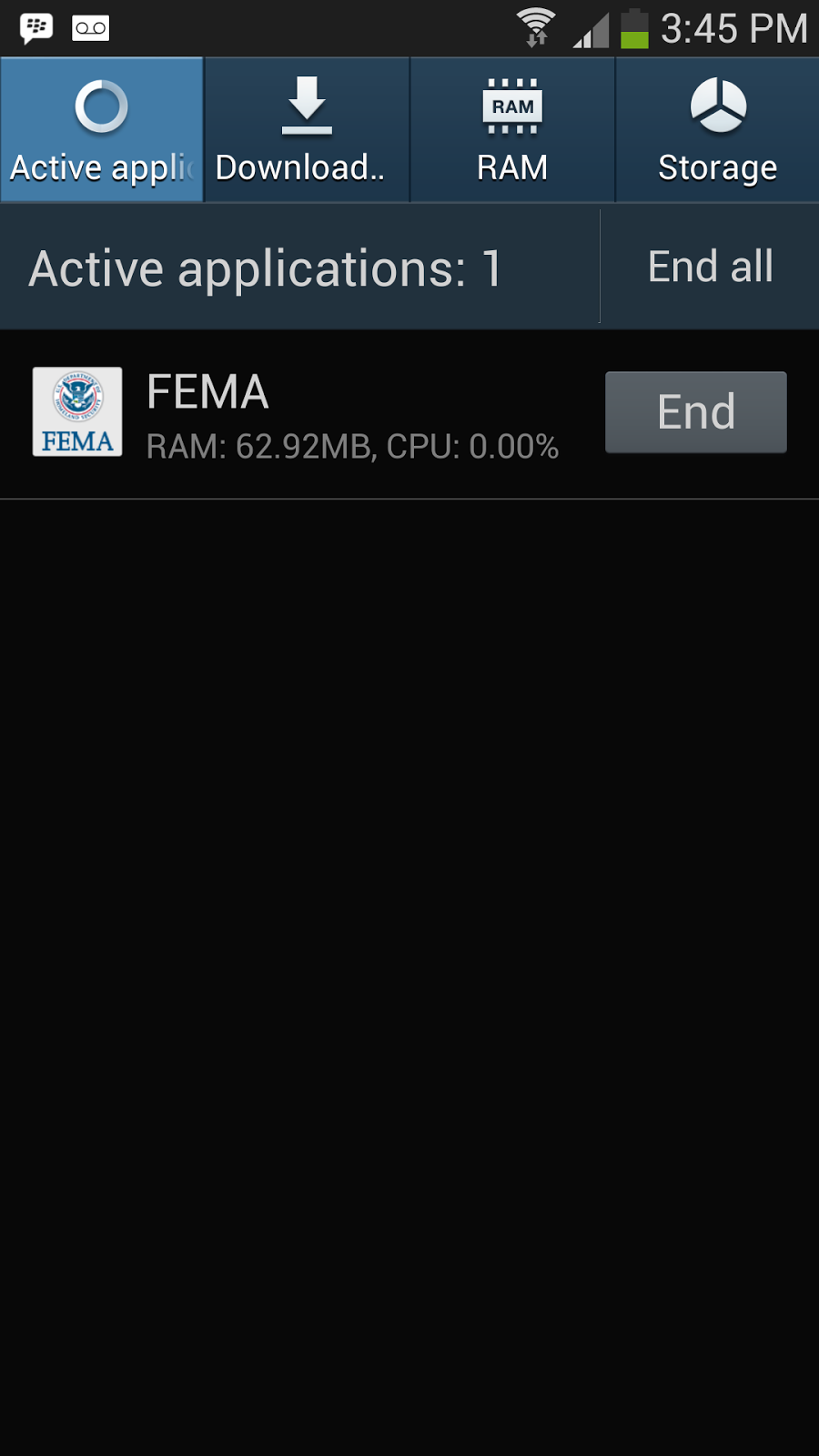The height and width of the screenshot is (1456, 819).
Task: Switch to the RAM tab
Action: click(511, 130)
